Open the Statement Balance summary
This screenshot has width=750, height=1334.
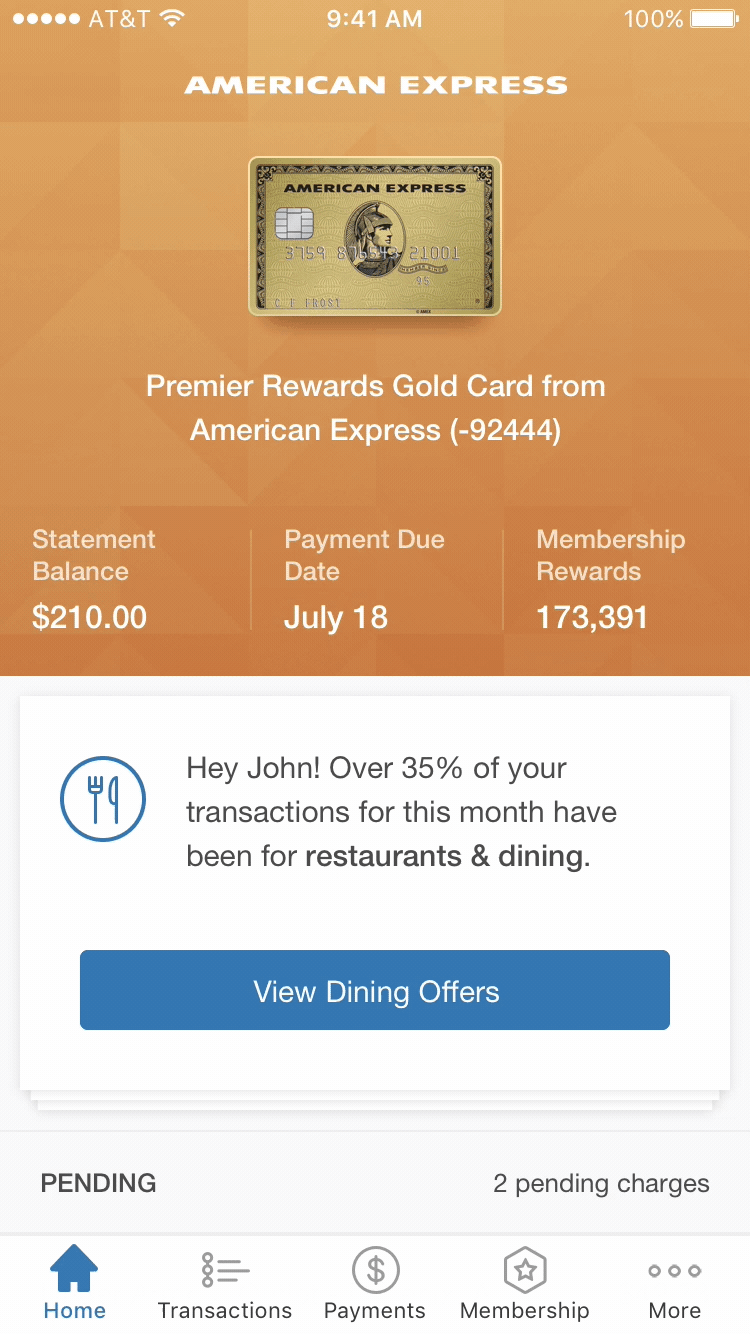[x=94, y=580]
